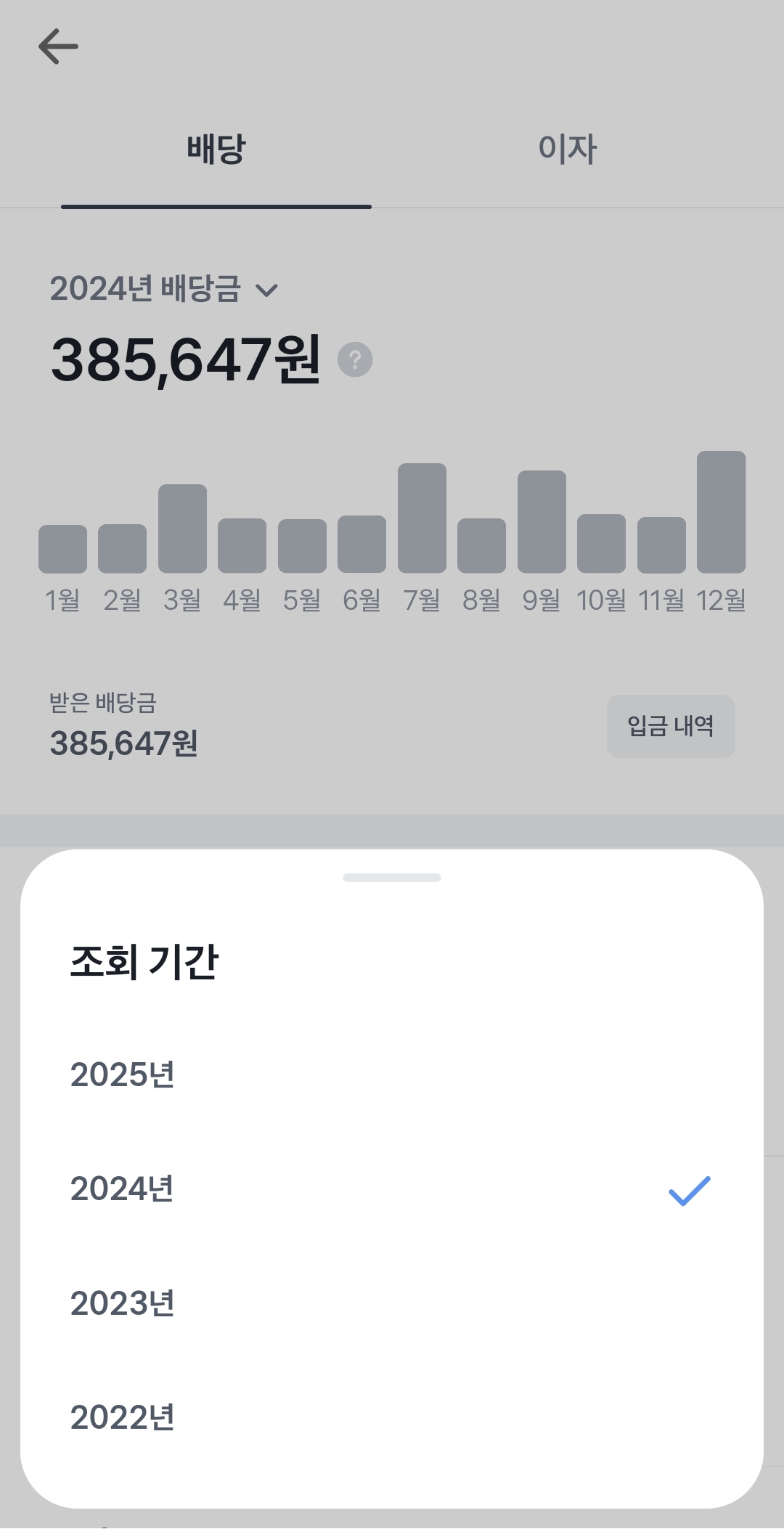Tap the March dividend bar

tap(182, 526)
